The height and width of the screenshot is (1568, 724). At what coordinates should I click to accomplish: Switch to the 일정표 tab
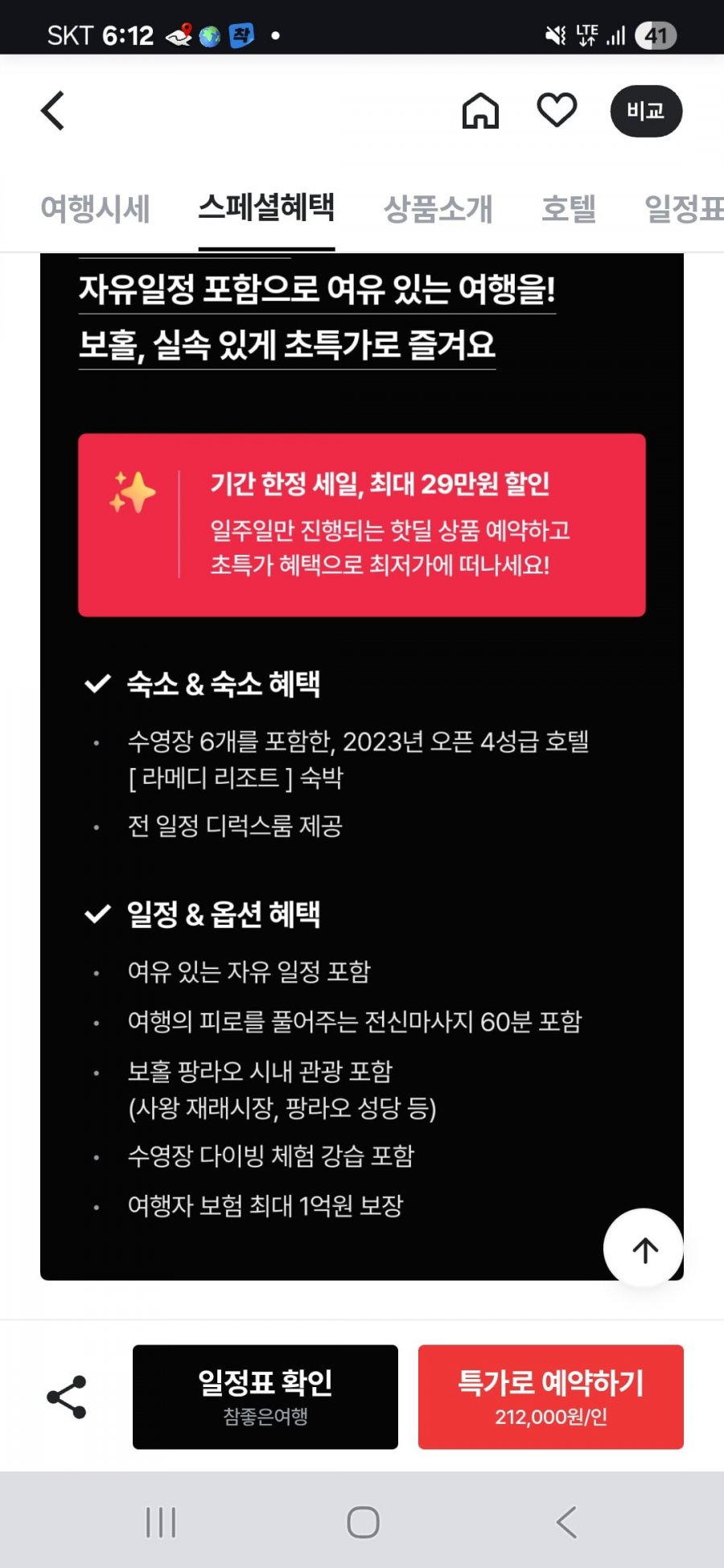(x=684, y=209)
